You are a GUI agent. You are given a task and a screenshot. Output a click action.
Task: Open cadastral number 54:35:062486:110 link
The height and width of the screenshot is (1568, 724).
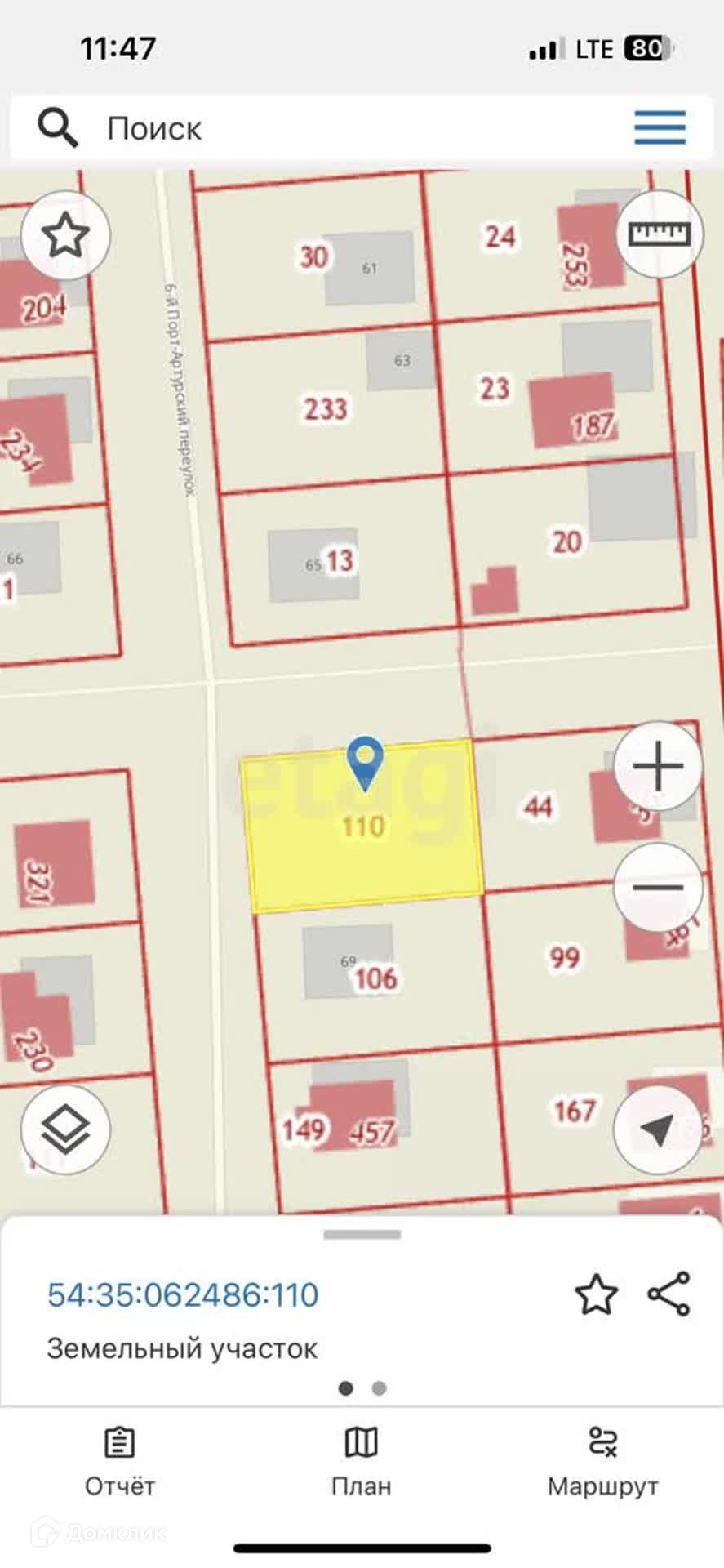183,1294
